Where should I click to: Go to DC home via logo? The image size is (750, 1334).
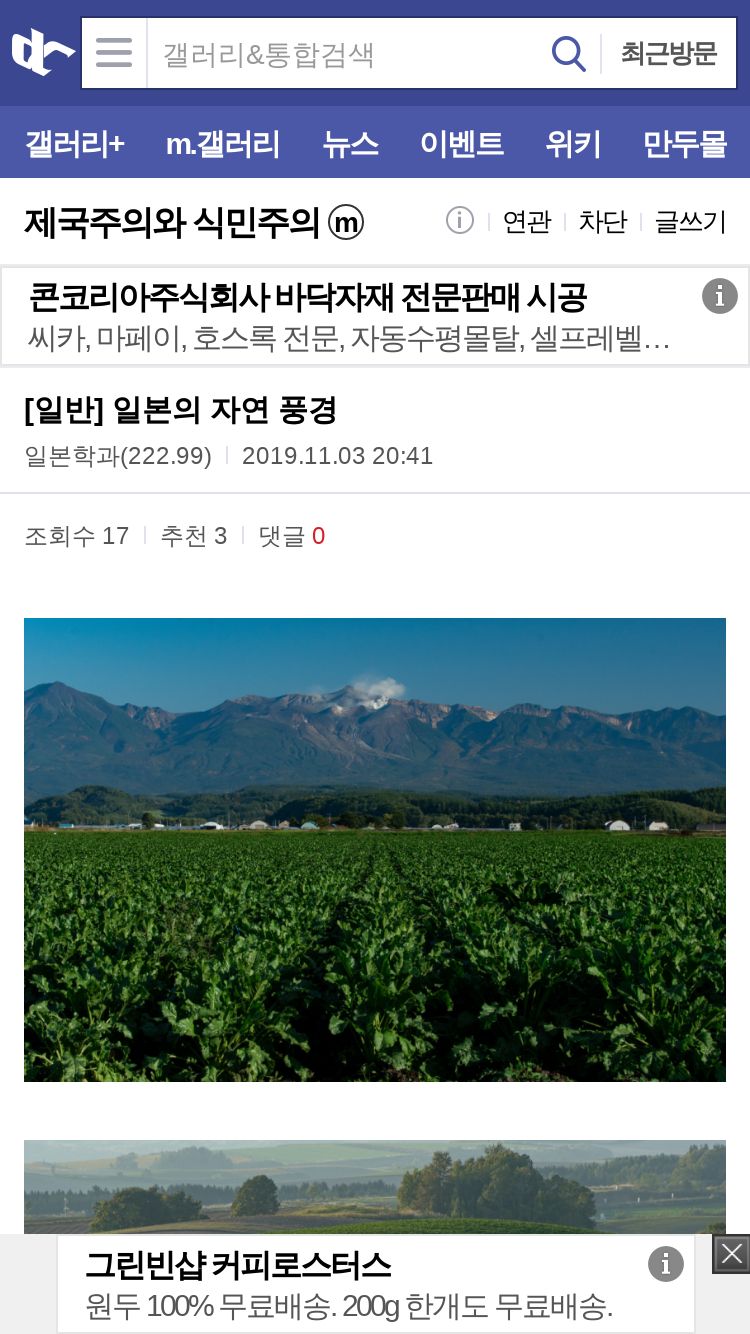(x=42, y=52)
